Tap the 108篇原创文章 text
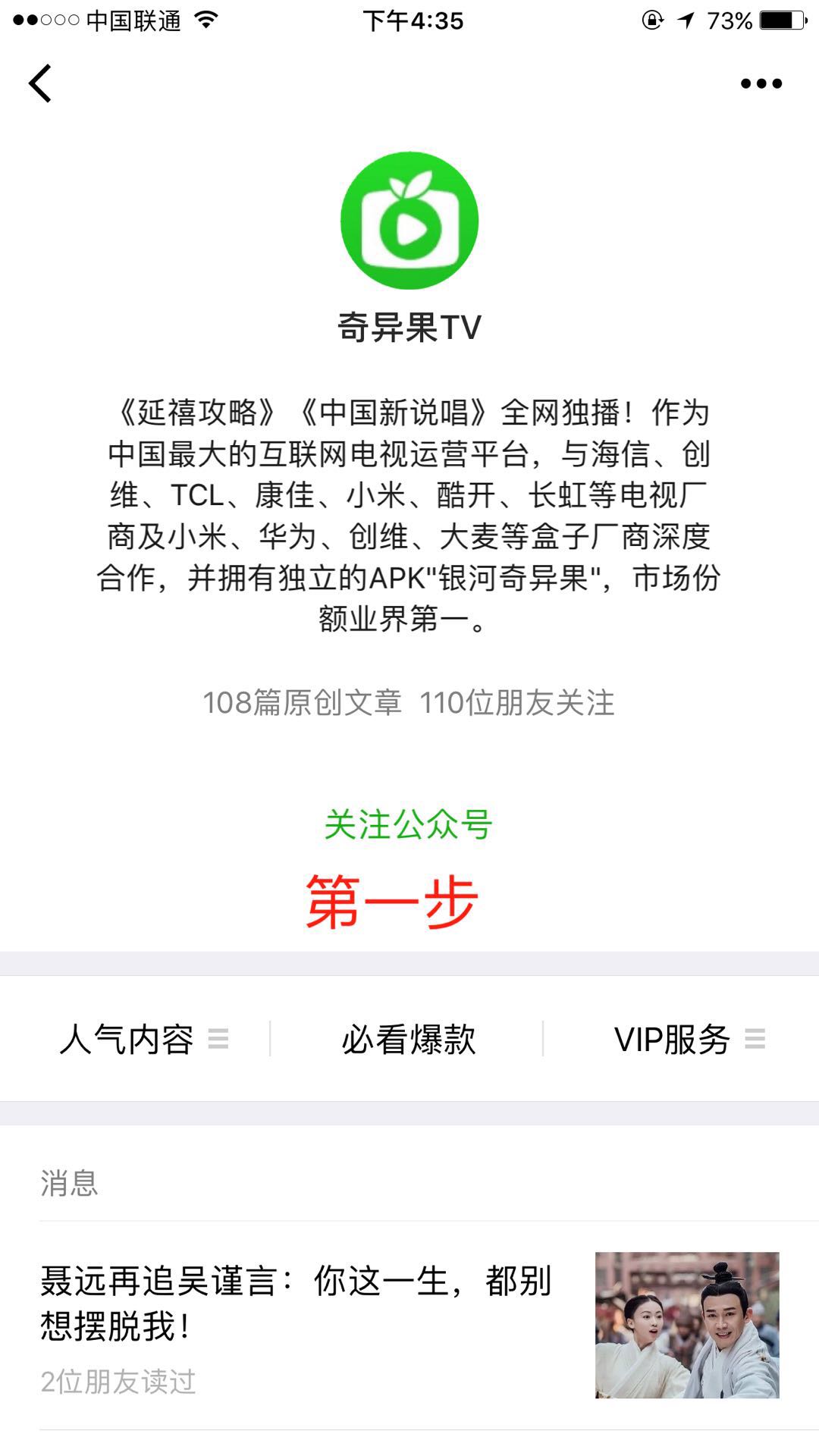The height and width of the screenshot is (1456, 819). 303,704
